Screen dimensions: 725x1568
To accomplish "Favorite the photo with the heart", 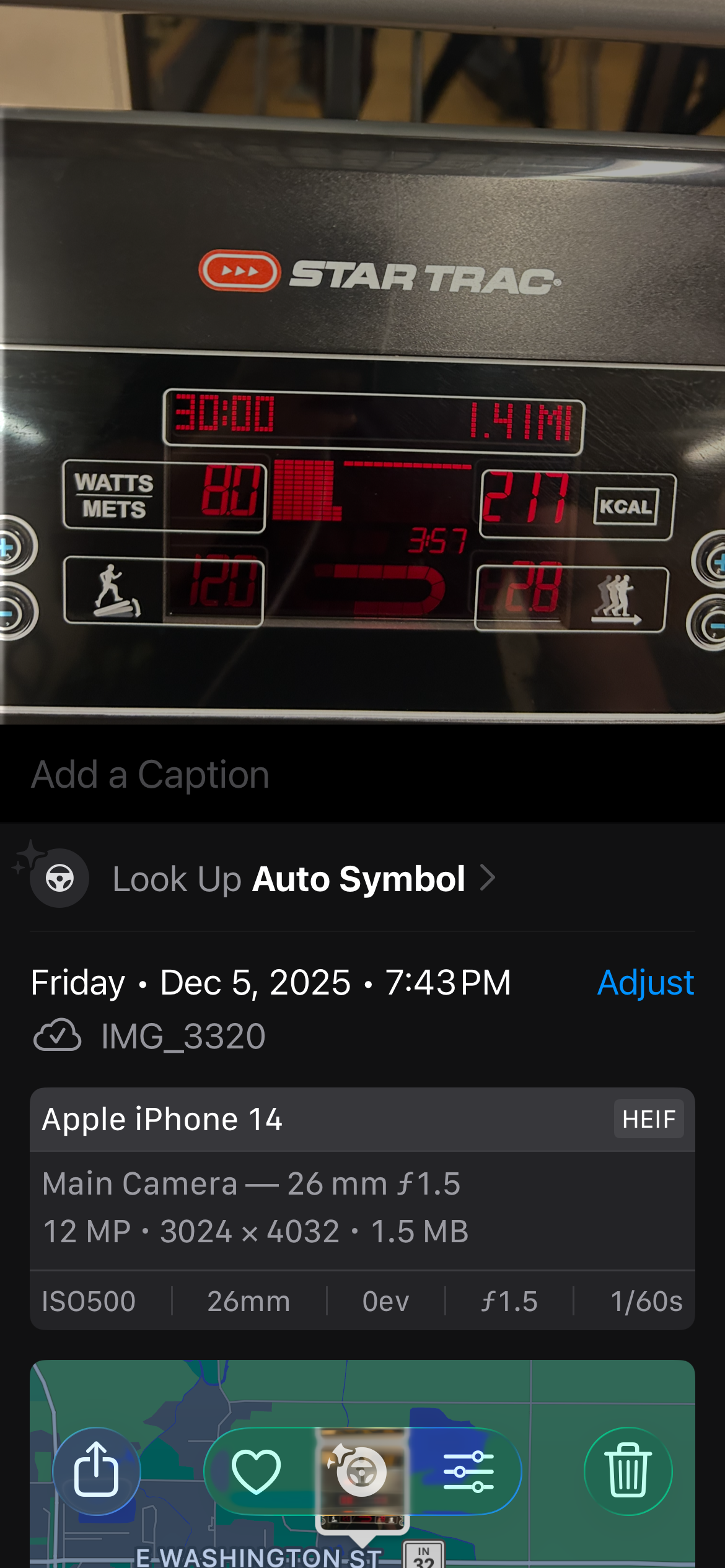I will [256, 1471].
